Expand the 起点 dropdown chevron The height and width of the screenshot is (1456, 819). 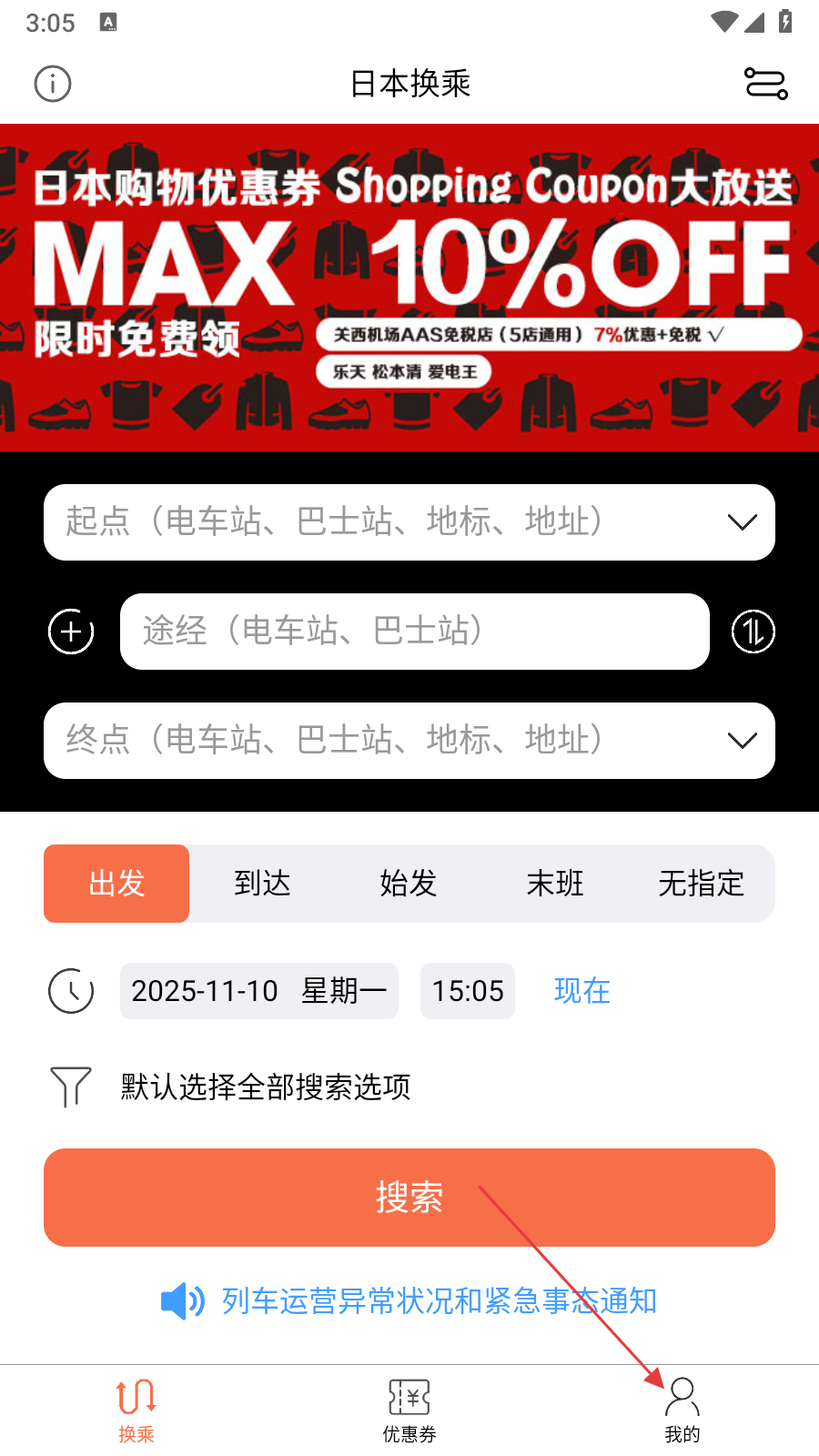pyautogui.click(x=743, y=522)
